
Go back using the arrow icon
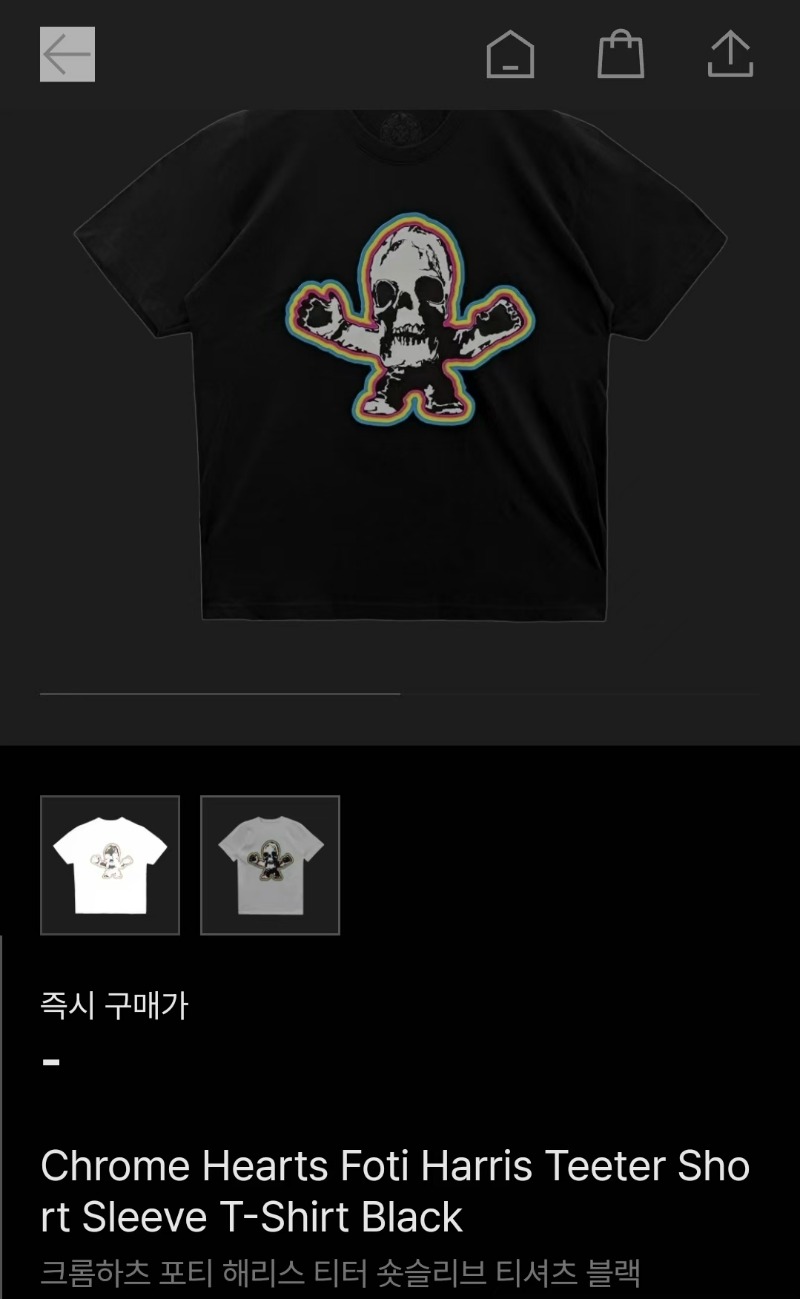tap(67, 54)
